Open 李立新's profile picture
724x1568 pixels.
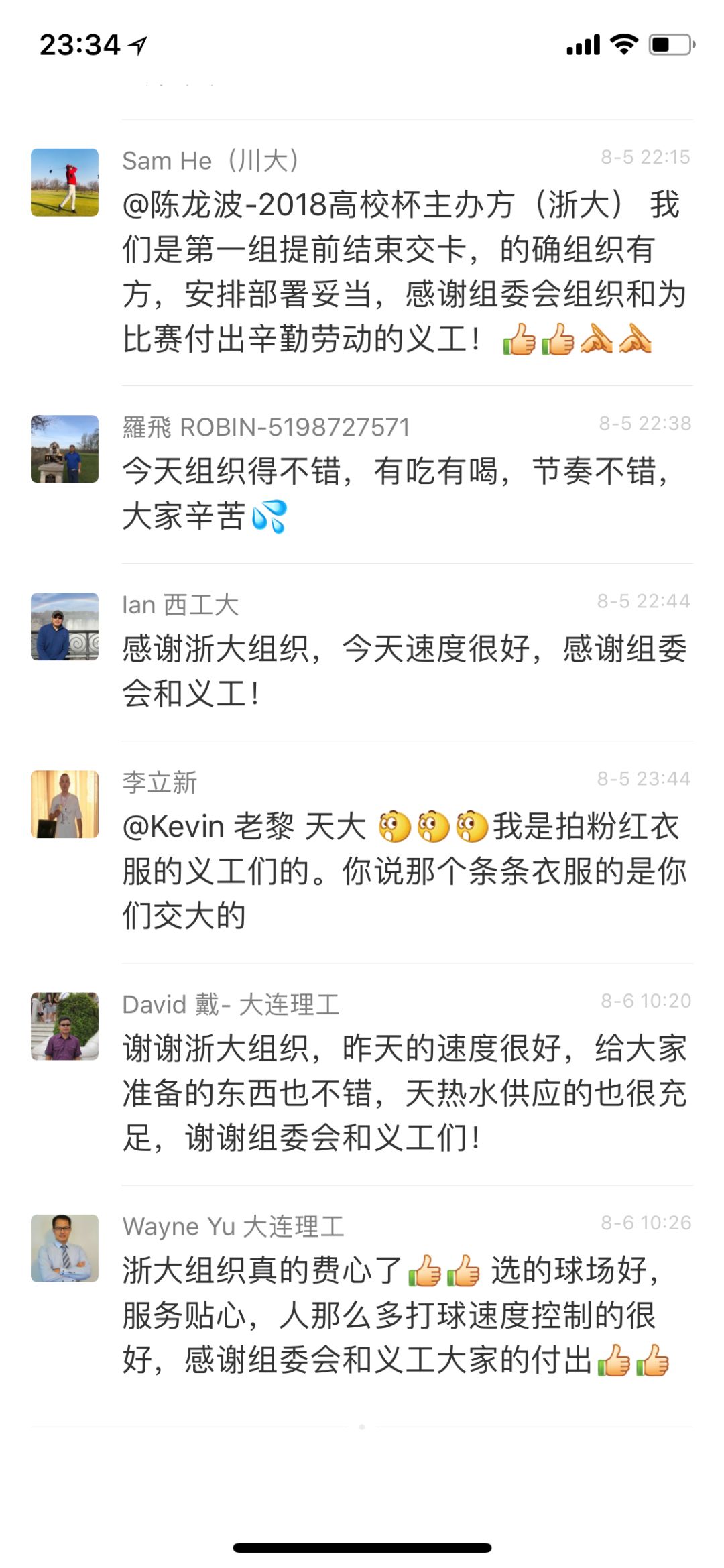click(64, 804)
